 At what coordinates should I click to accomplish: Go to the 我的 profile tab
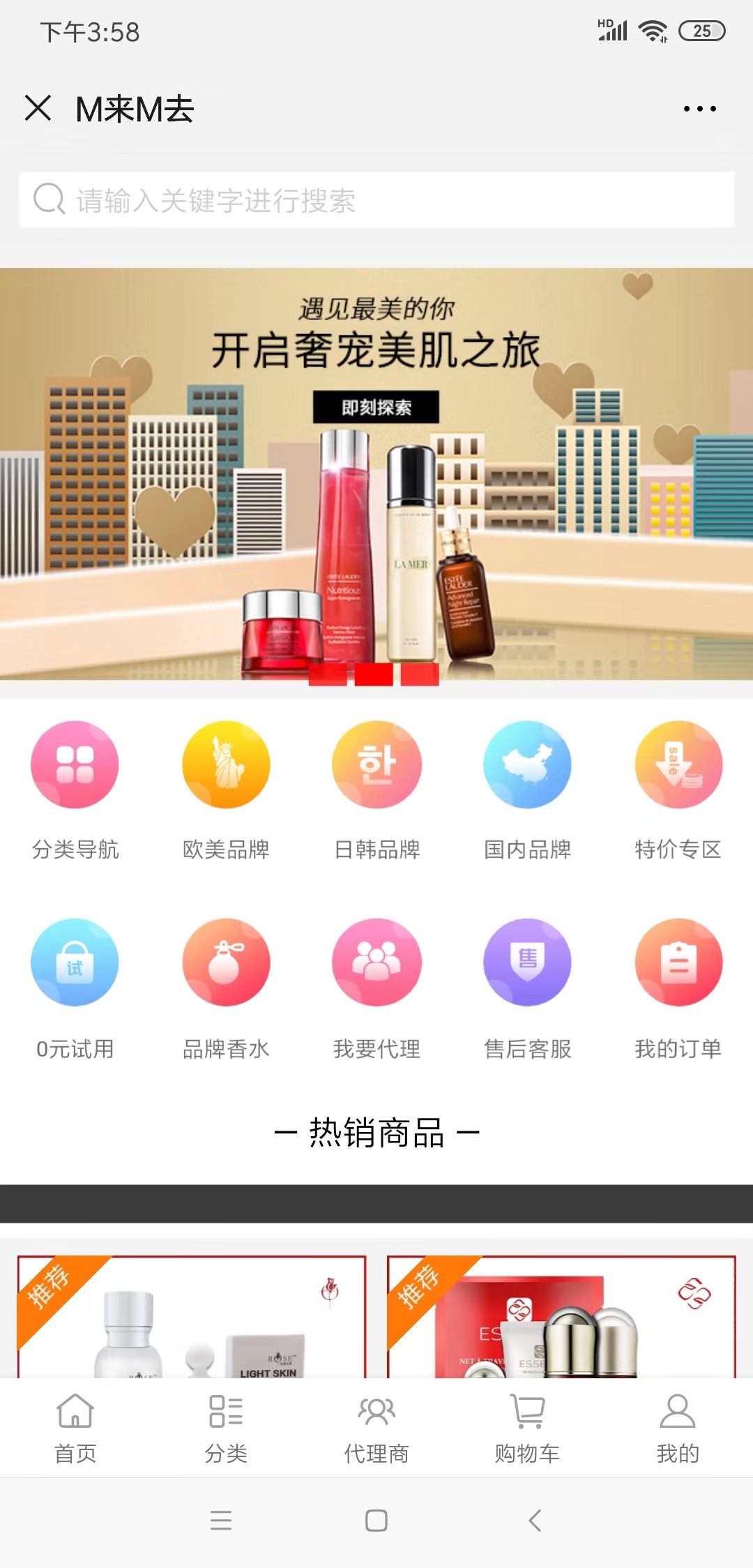point(678,1428)
